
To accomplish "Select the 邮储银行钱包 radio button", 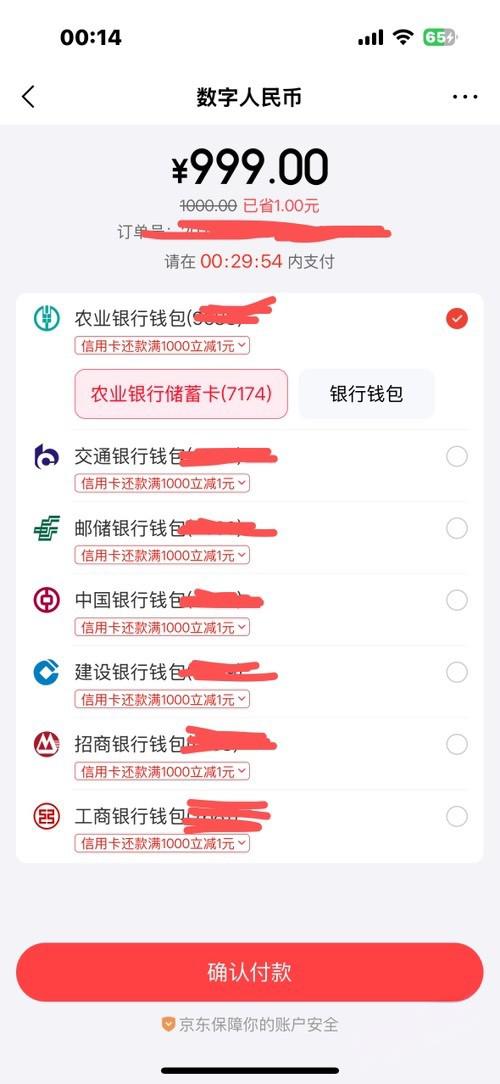I will click(456, 529).
